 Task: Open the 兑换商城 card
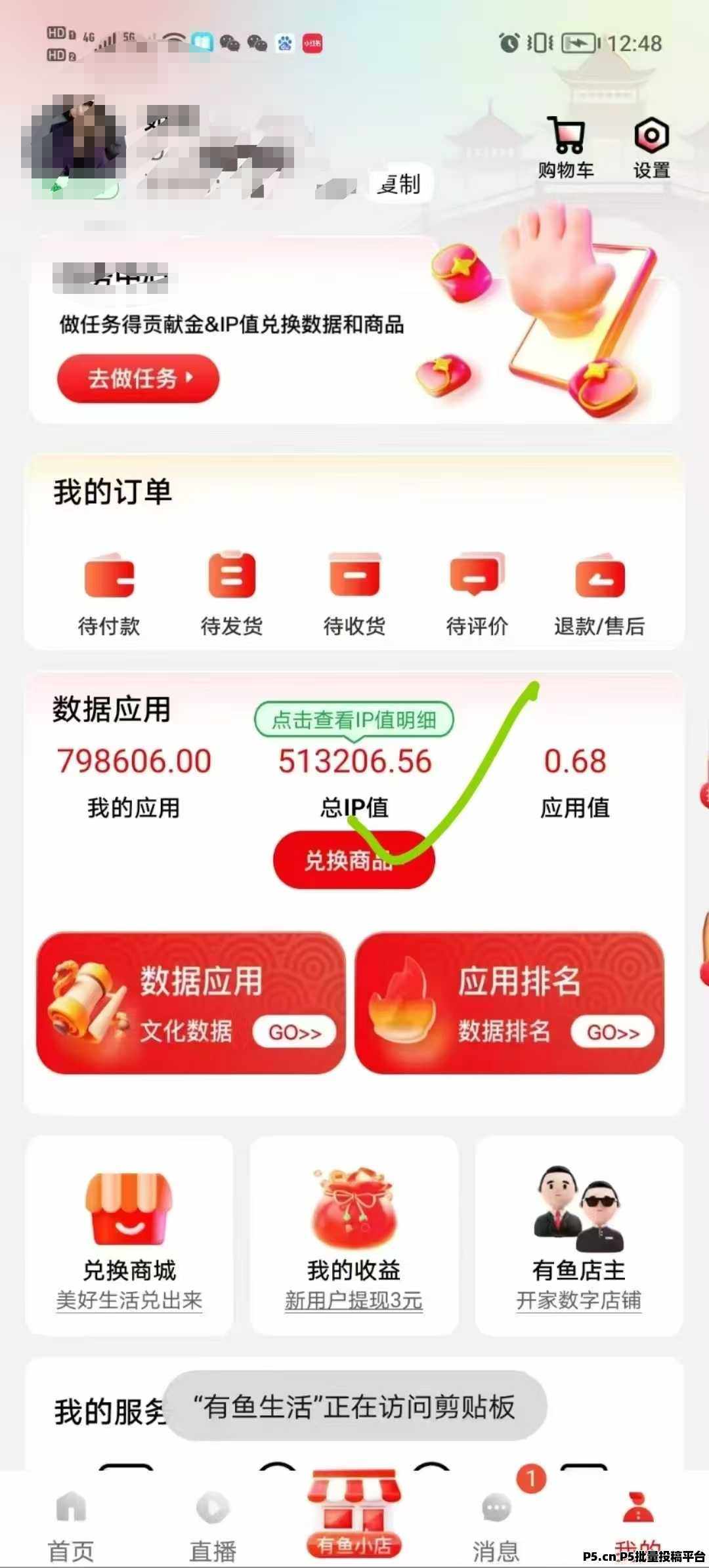click(129, 1235)
